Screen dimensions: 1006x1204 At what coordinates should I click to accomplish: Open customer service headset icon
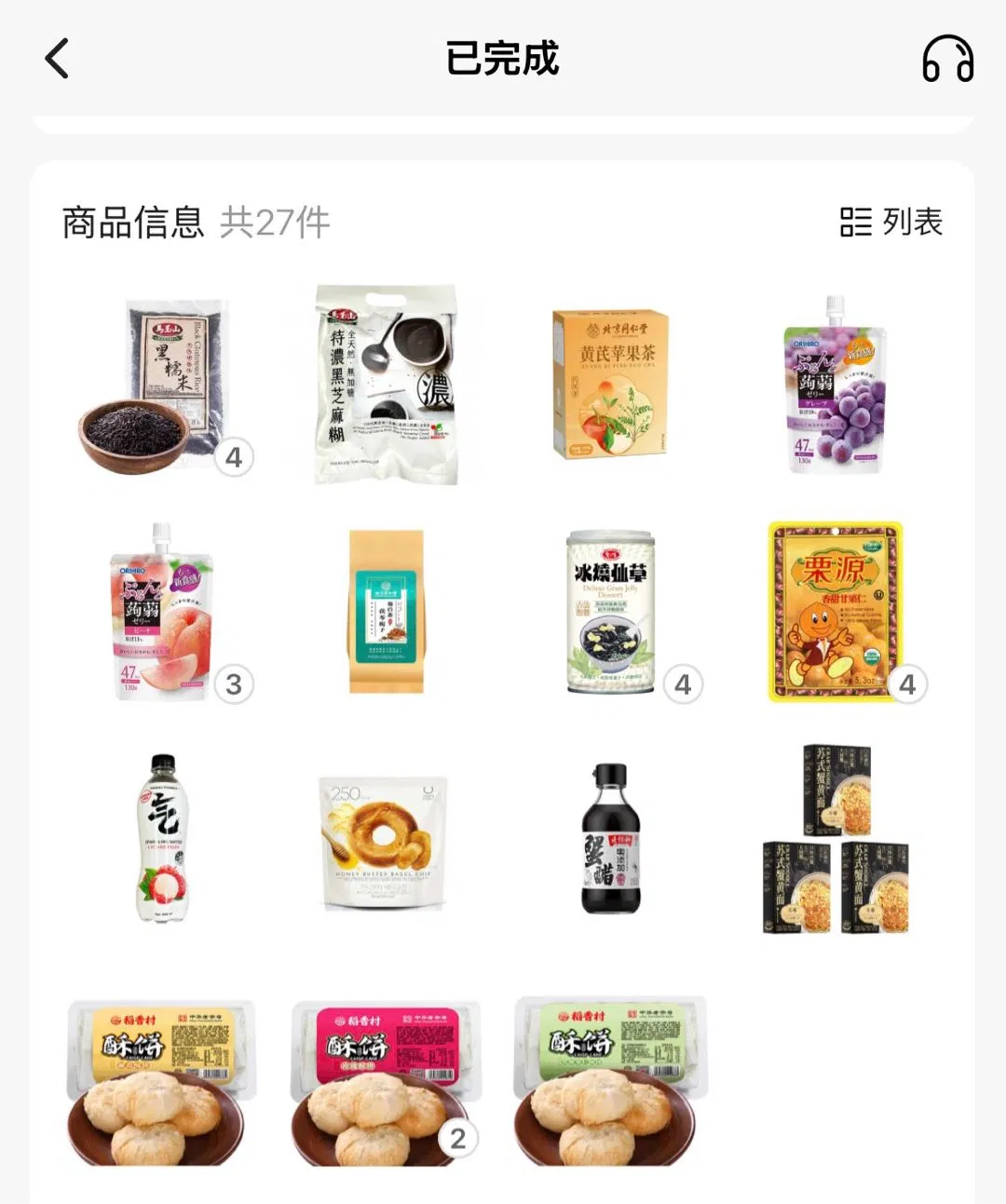pos(947,59)
